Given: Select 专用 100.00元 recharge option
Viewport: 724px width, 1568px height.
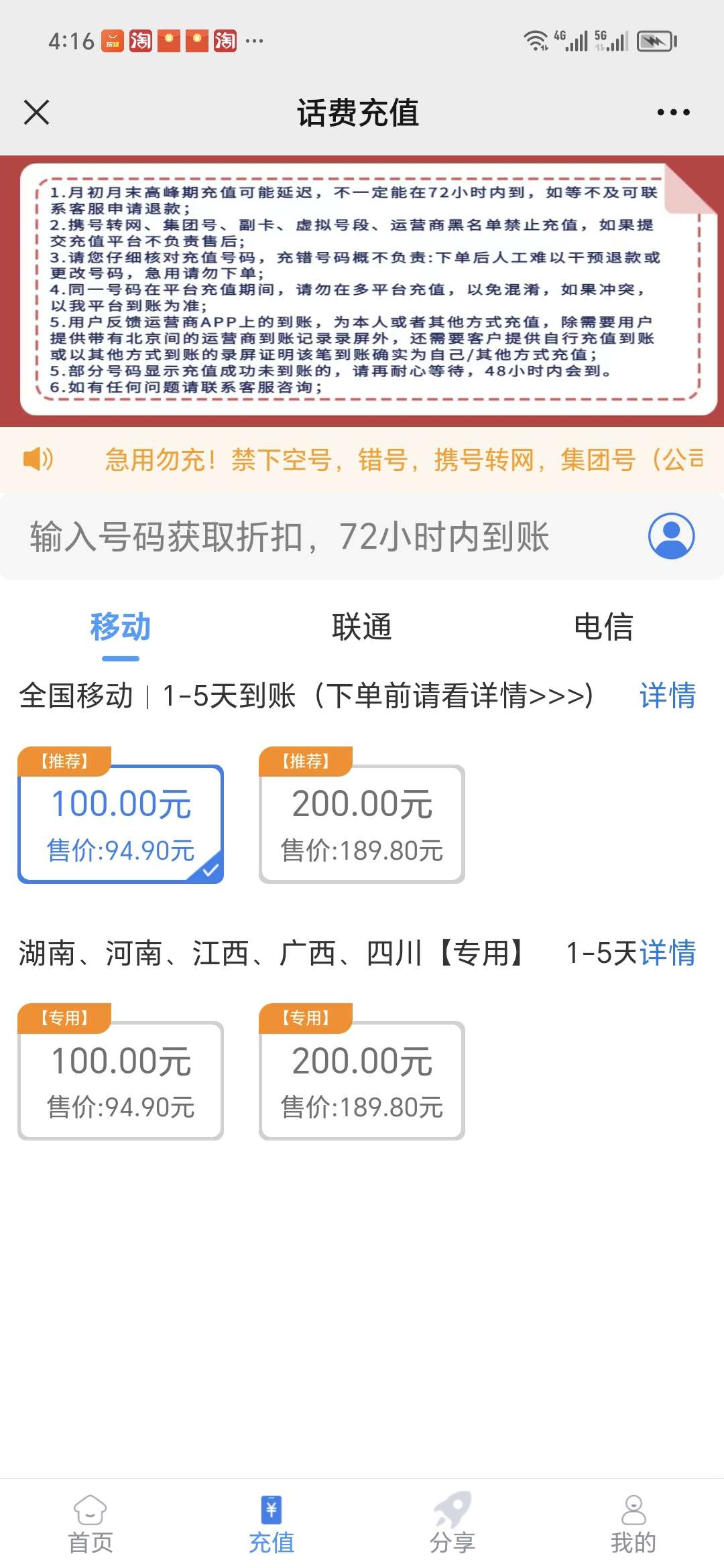Looking at the screenshot, I should [121, 1080].
